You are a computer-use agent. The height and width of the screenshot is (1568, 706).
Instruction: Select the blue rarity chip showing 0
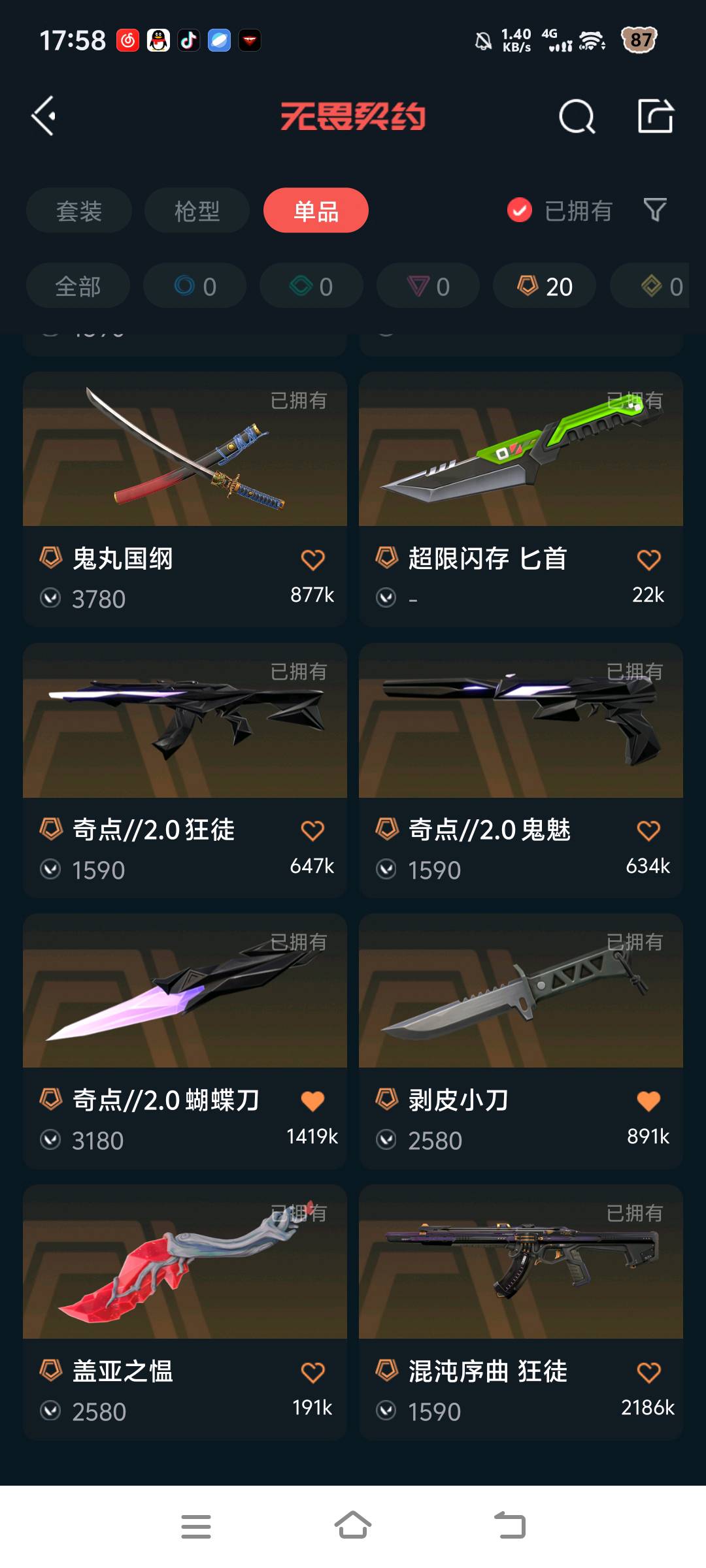[195, 286]
